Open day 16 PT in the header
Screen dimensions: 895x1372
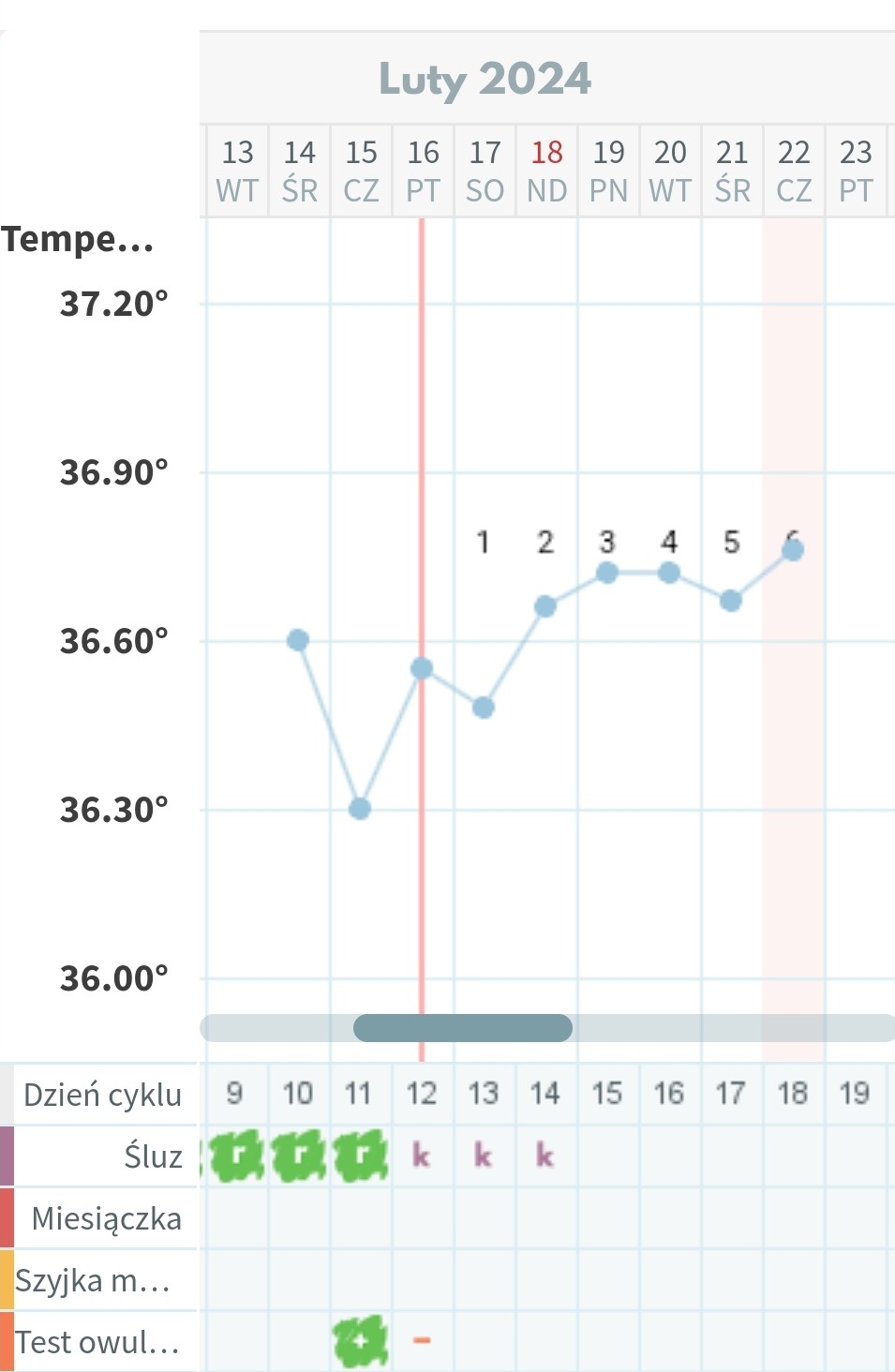pos(423,171)
